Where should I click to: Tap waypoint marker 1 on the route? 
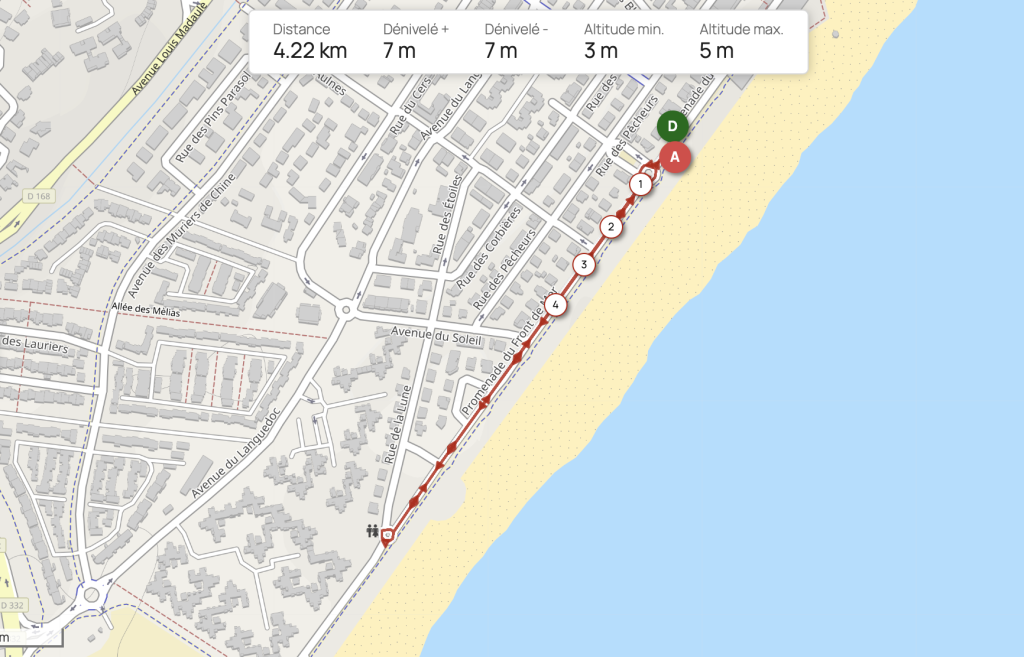tap(640, 185)
